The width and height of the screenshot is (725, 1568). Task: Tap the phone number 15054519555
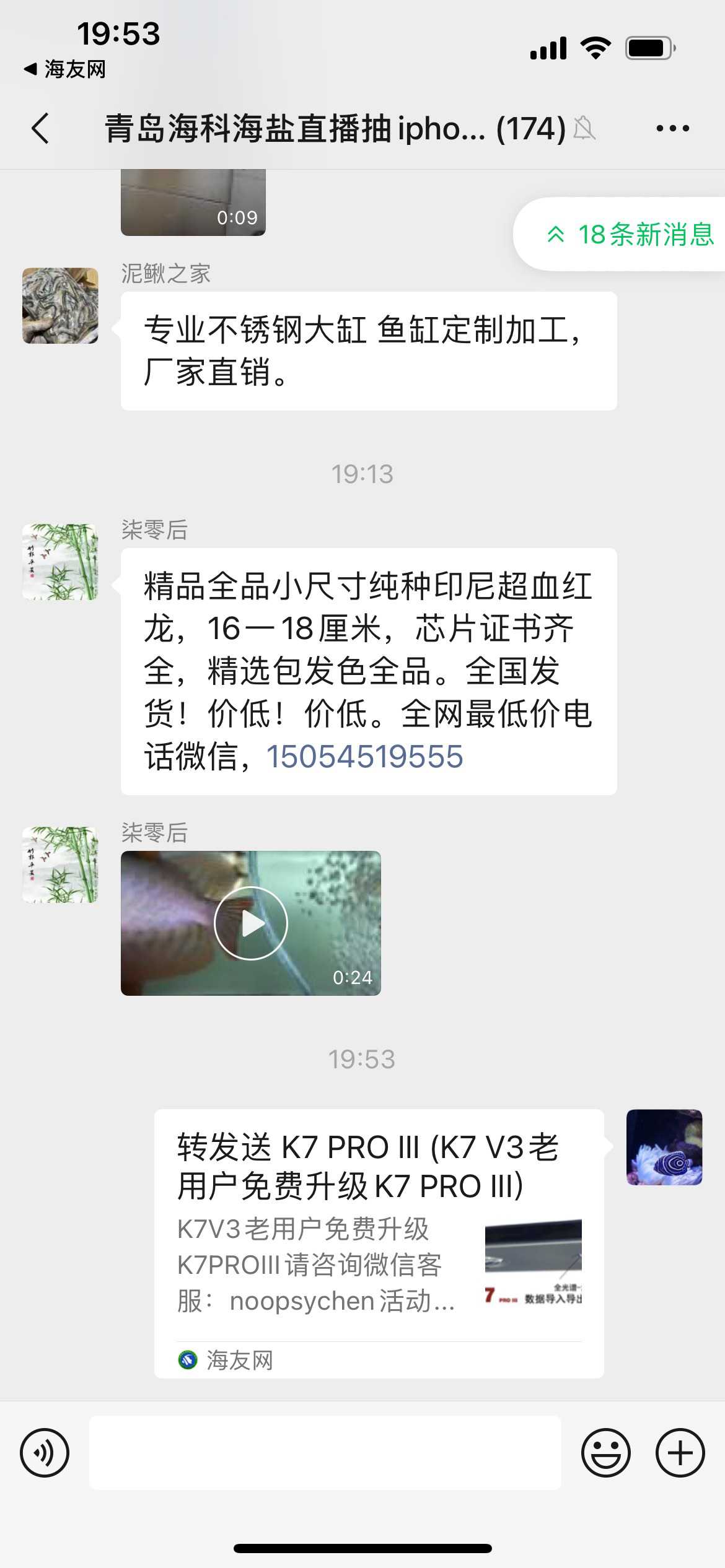point(365,757)
